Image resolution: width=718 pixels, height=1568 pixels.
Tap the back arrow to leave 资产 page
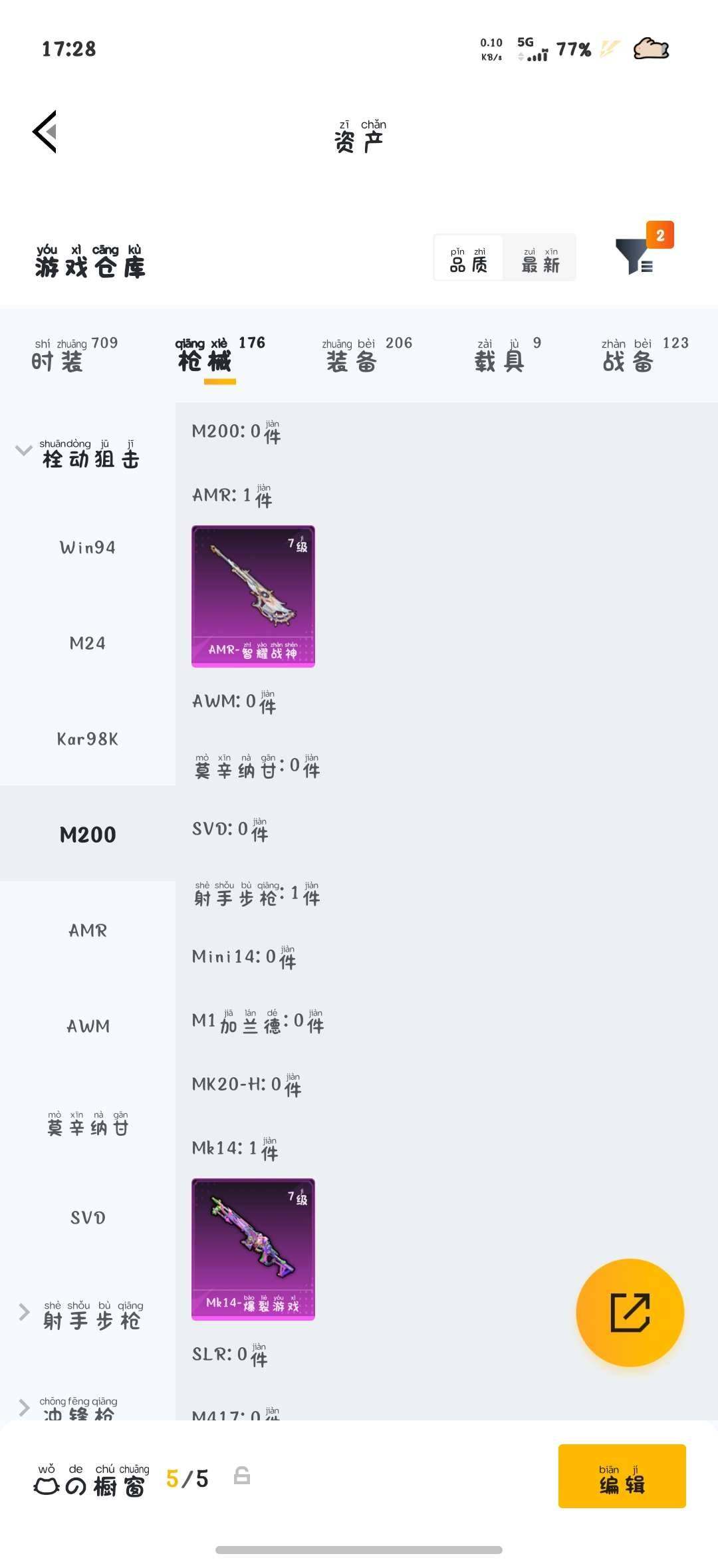click(45, 132)
